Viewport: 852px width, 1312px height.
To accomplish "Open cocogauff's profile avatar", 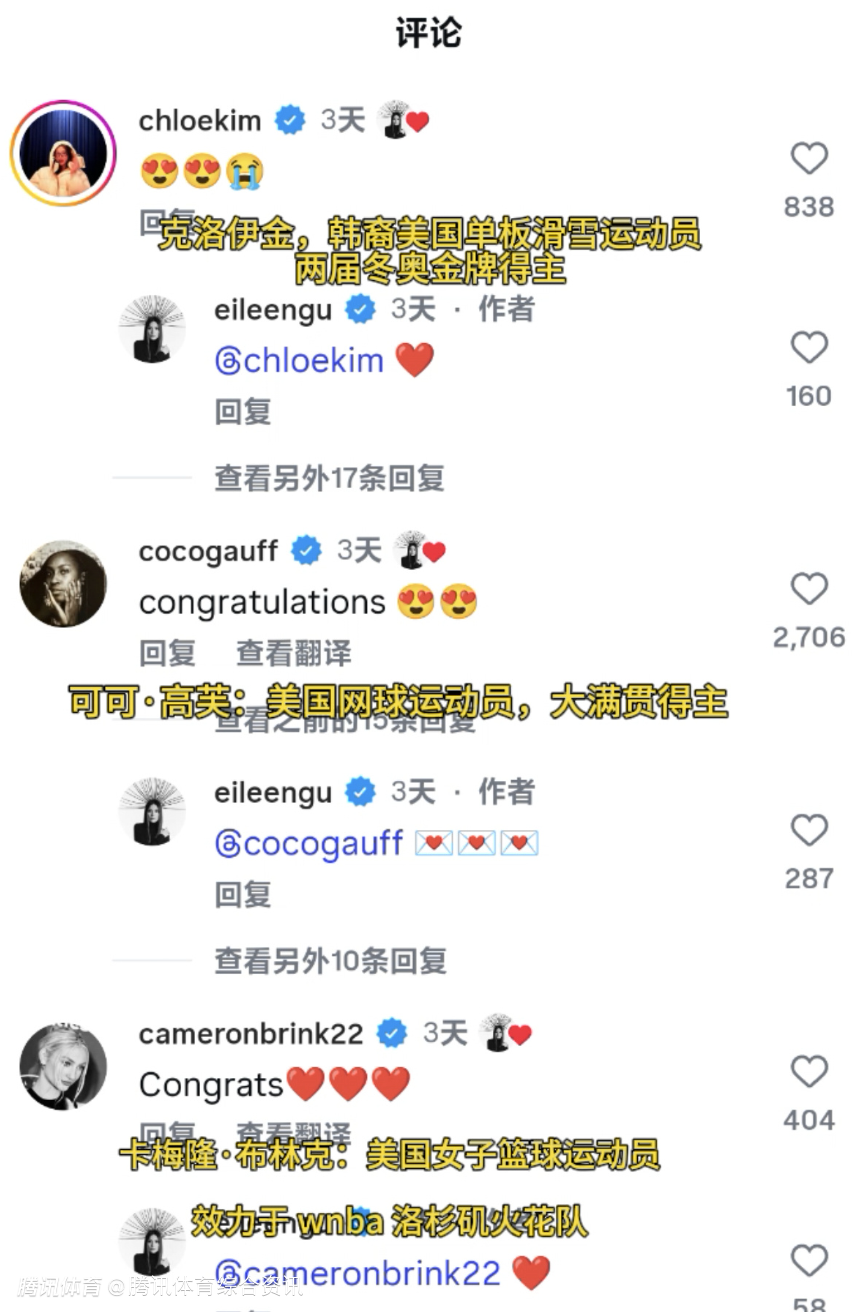I will click(63, 584).
